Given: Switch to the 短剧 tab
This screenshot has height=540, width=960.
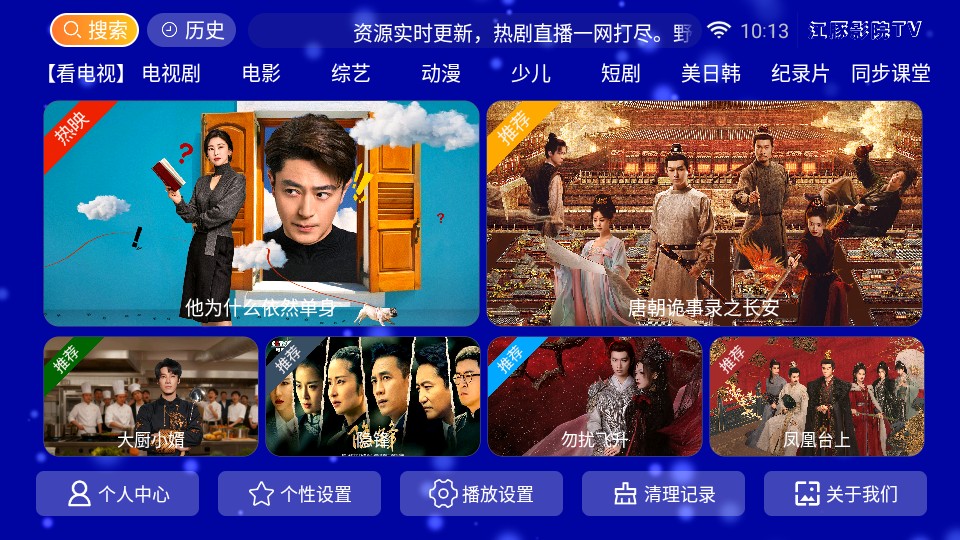Looking at the screenshot, I should 620,73.
